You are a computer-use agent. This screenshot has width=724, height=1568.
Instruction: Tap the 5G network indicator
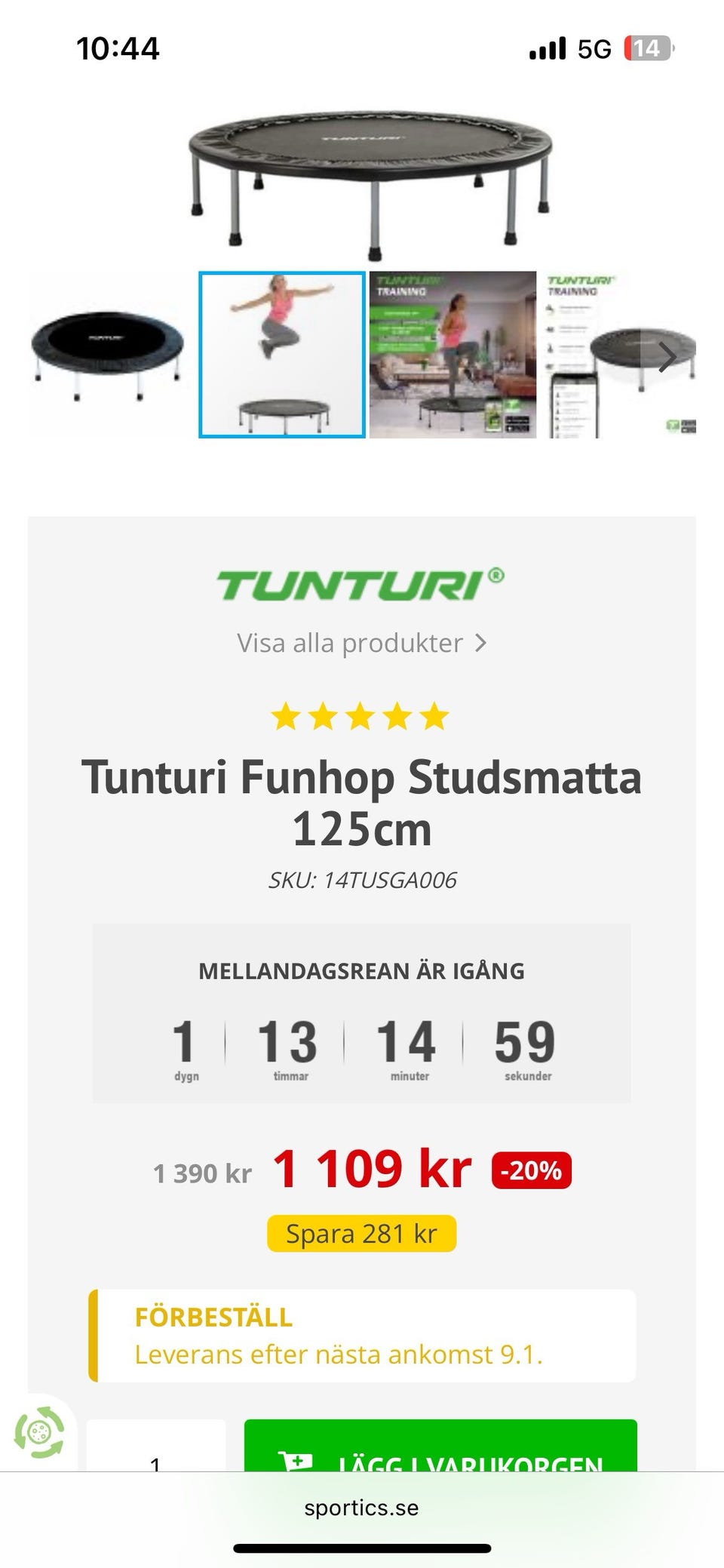pos(596,47)
